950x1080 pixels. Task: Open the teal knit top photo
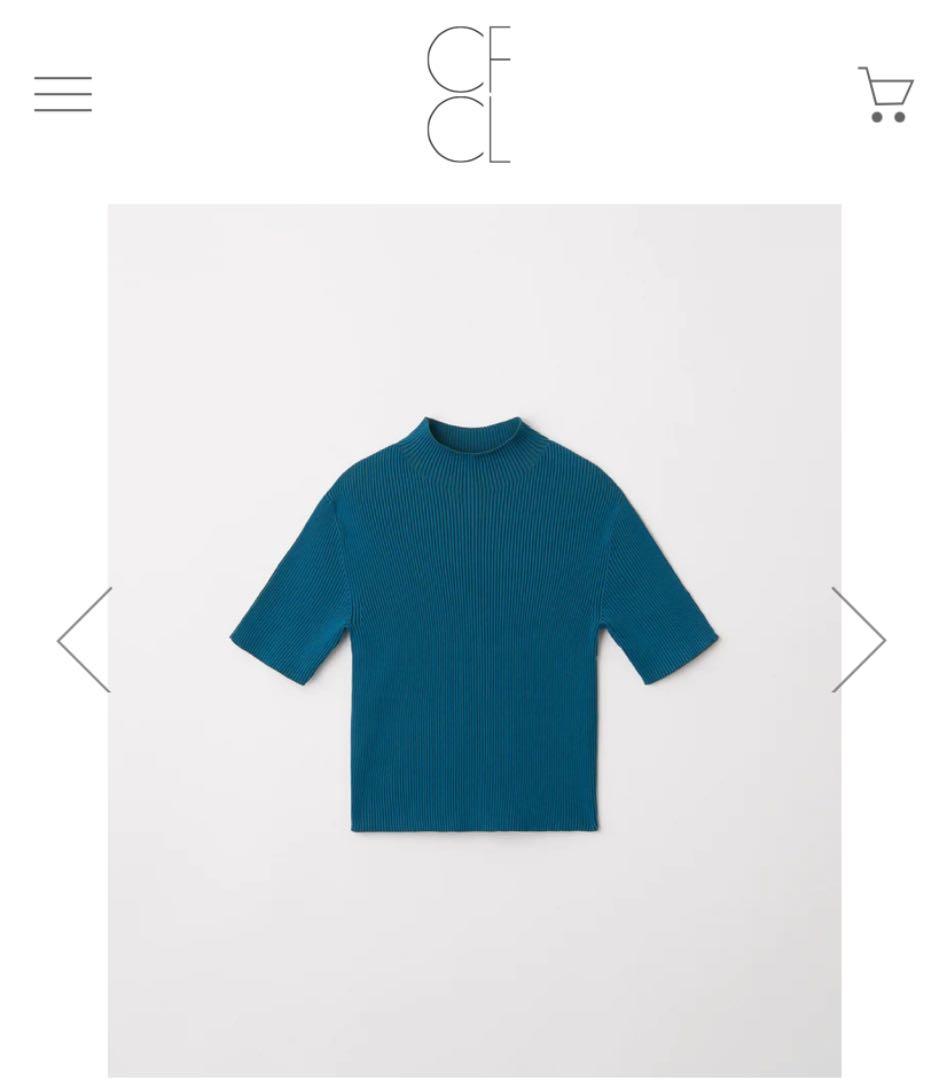click(x=474, y=628)
